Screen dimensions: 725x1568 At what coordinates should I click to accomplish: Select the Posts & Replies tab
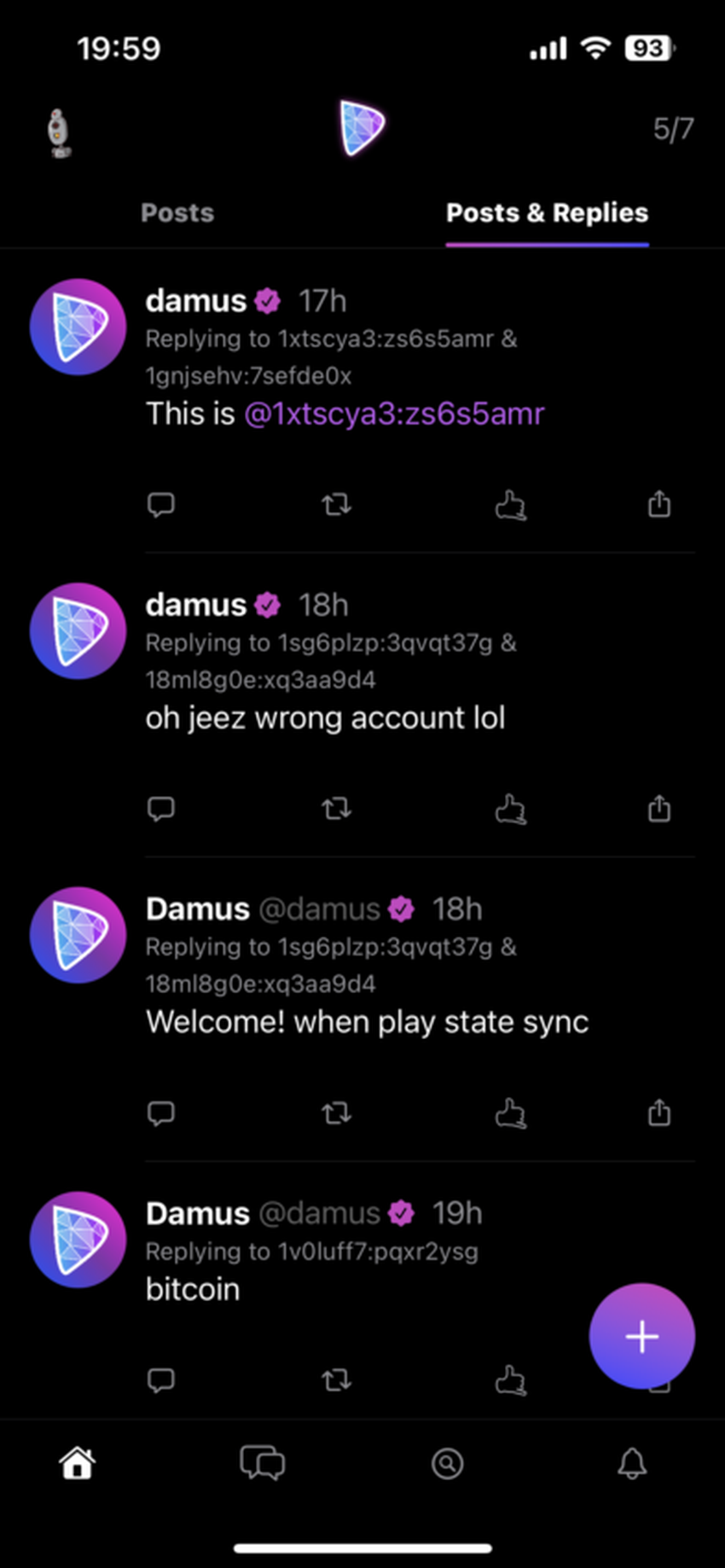547,213
